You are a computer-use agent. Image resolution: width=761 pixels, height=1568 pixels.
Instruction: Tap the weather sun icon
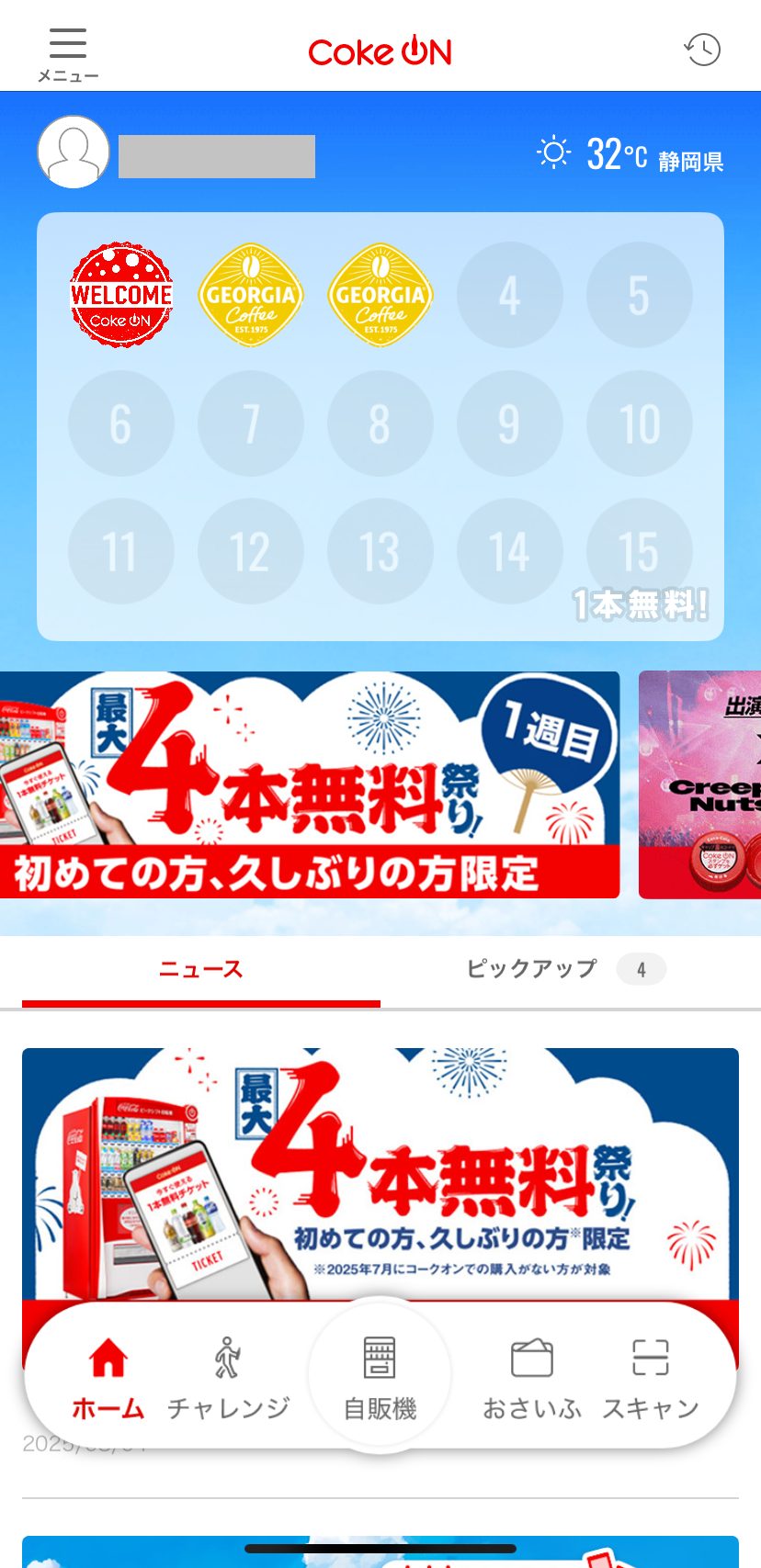click(555, 152)
